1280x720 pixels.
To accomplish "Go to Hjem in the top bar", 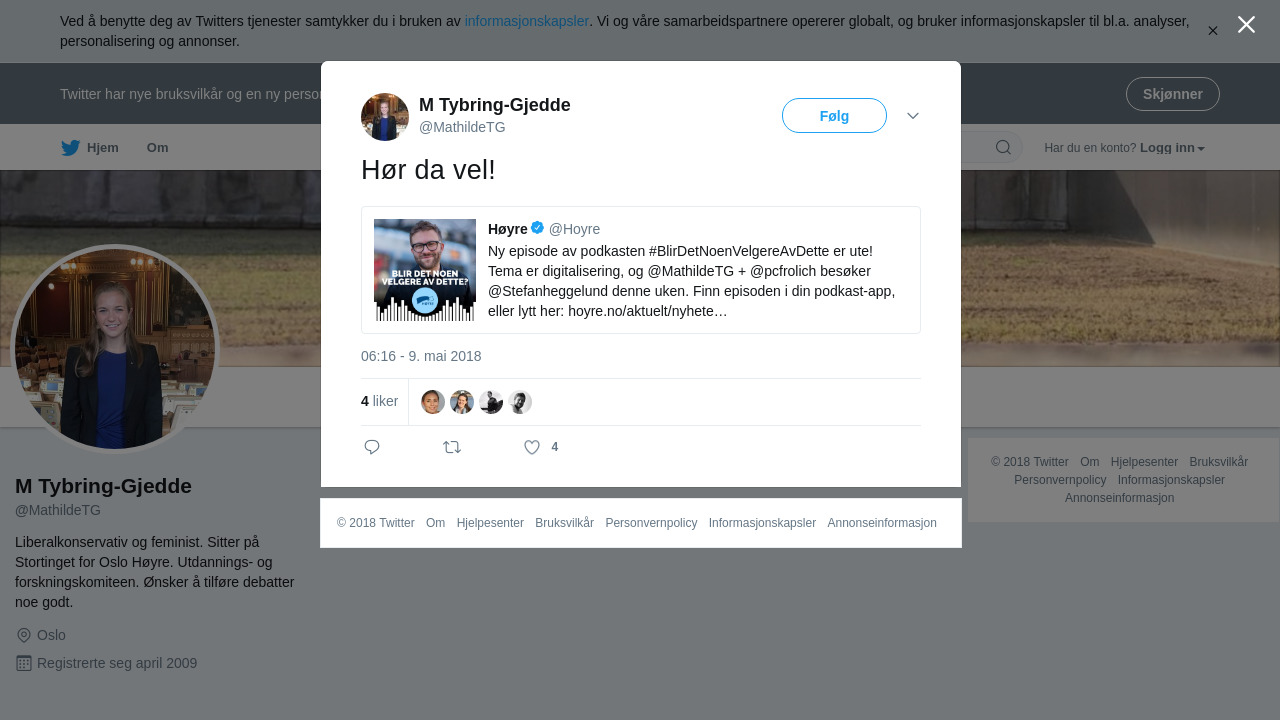I will coord(90,148).
